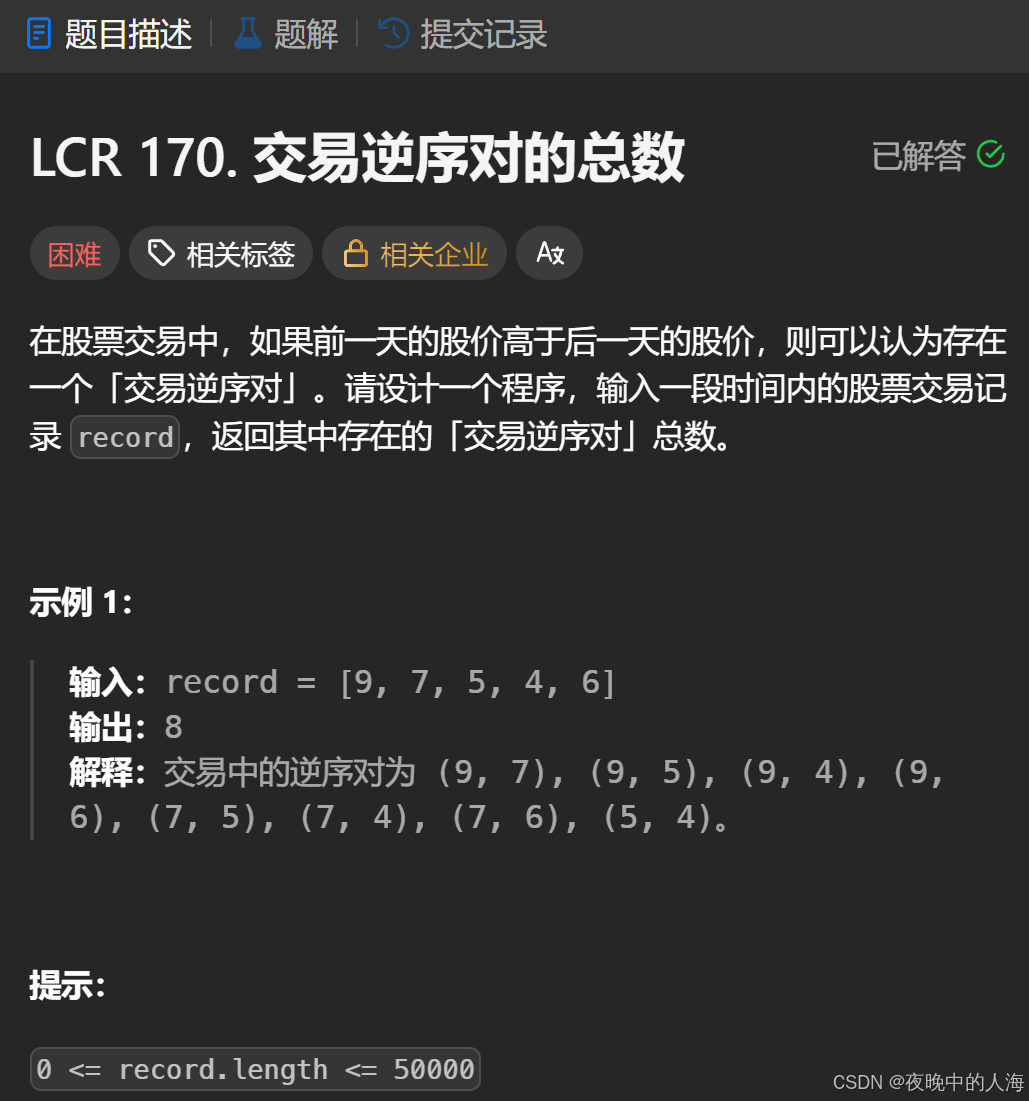Screen dimensions: 1029x1101
Task: Click the problem title LCR 170
Action: tap(355, 158)
